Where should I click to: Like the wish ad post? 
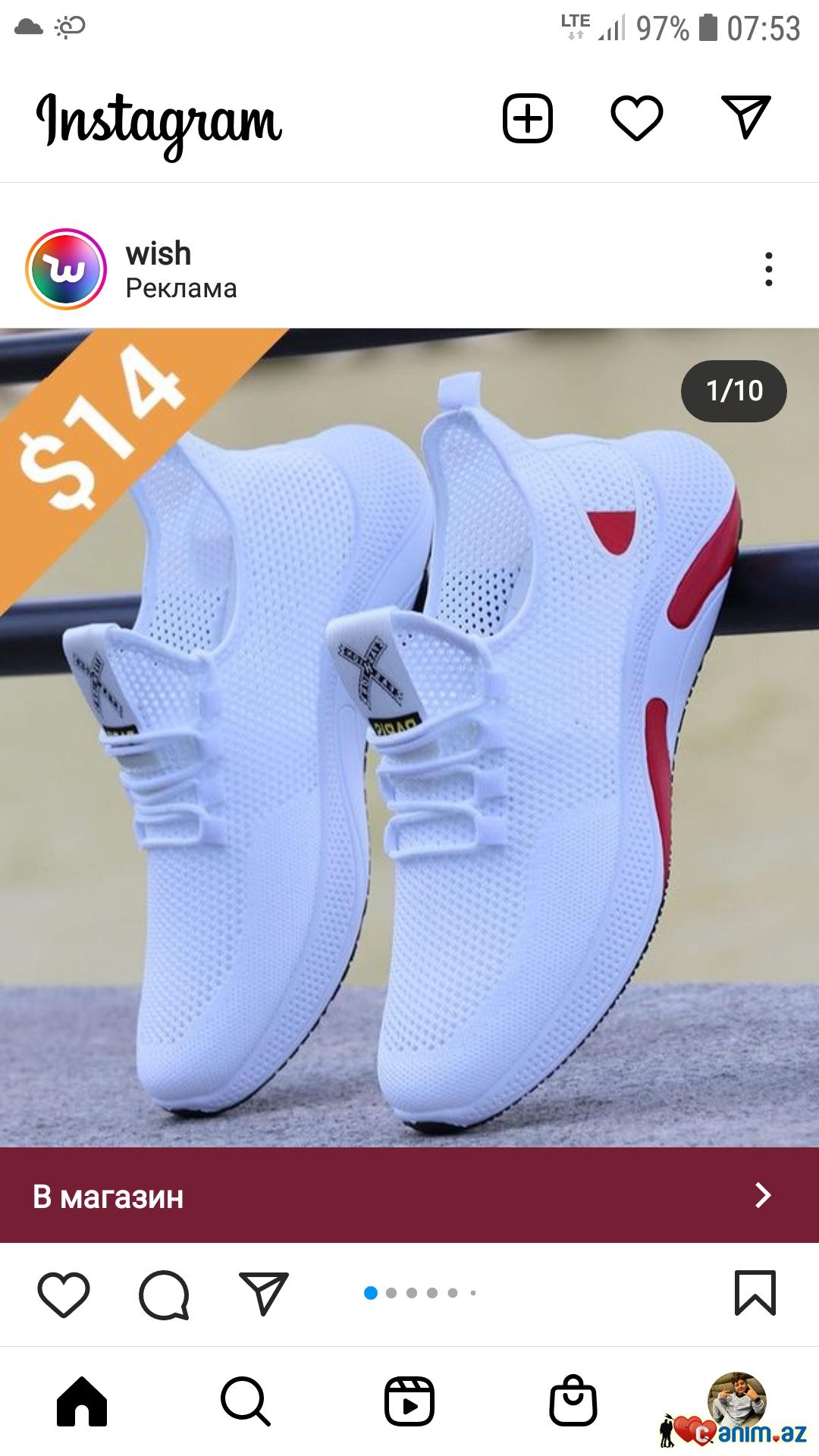[64, 1294]
